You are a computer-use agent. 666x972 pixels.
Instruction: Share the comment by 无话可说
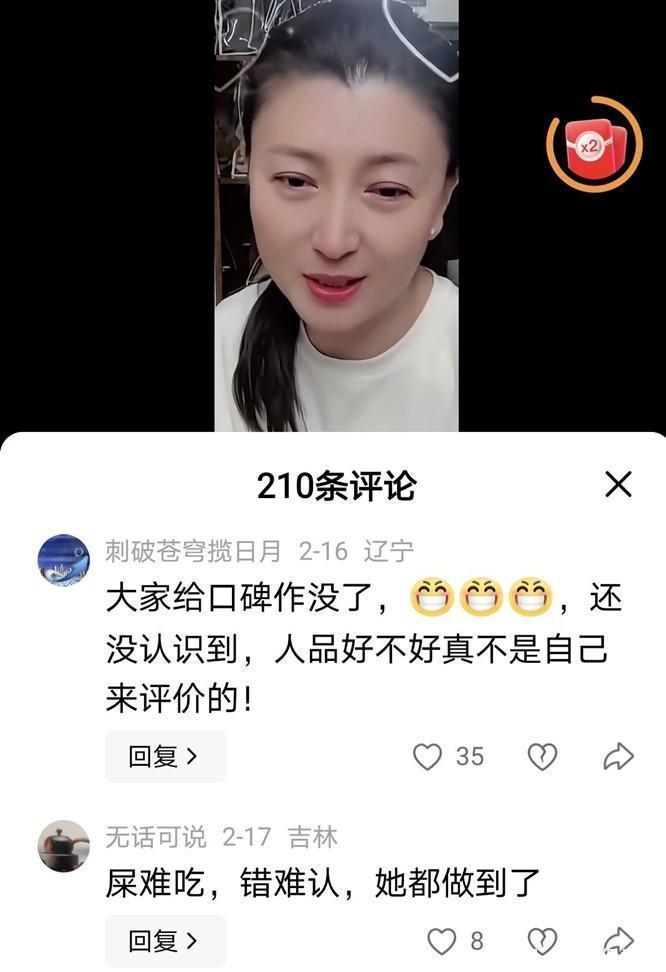pos(619,941)
